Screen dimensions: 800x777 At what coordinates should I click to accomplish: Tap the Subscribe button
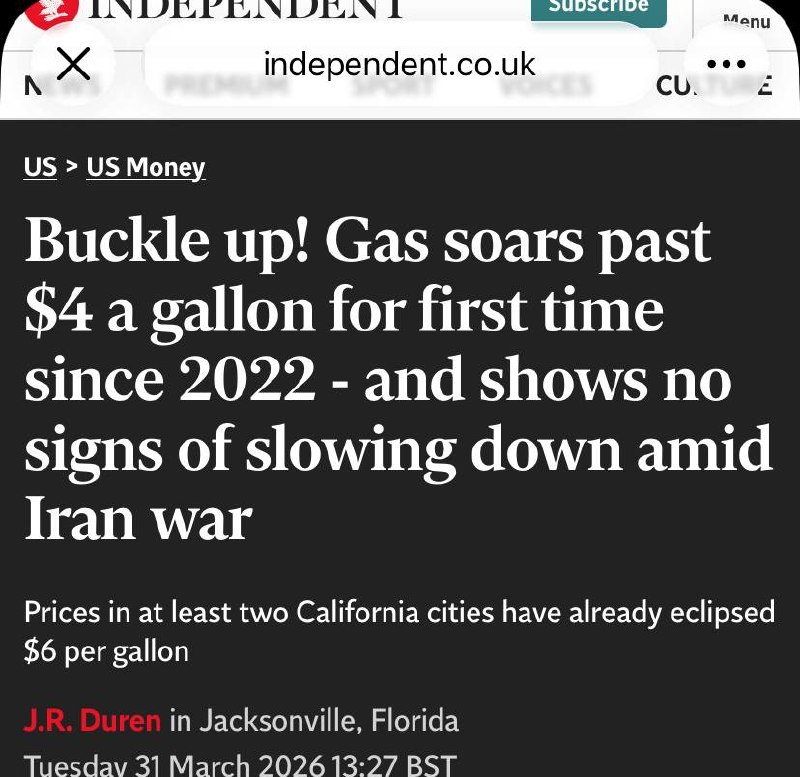pyautogui.click(x=599, y=9)
